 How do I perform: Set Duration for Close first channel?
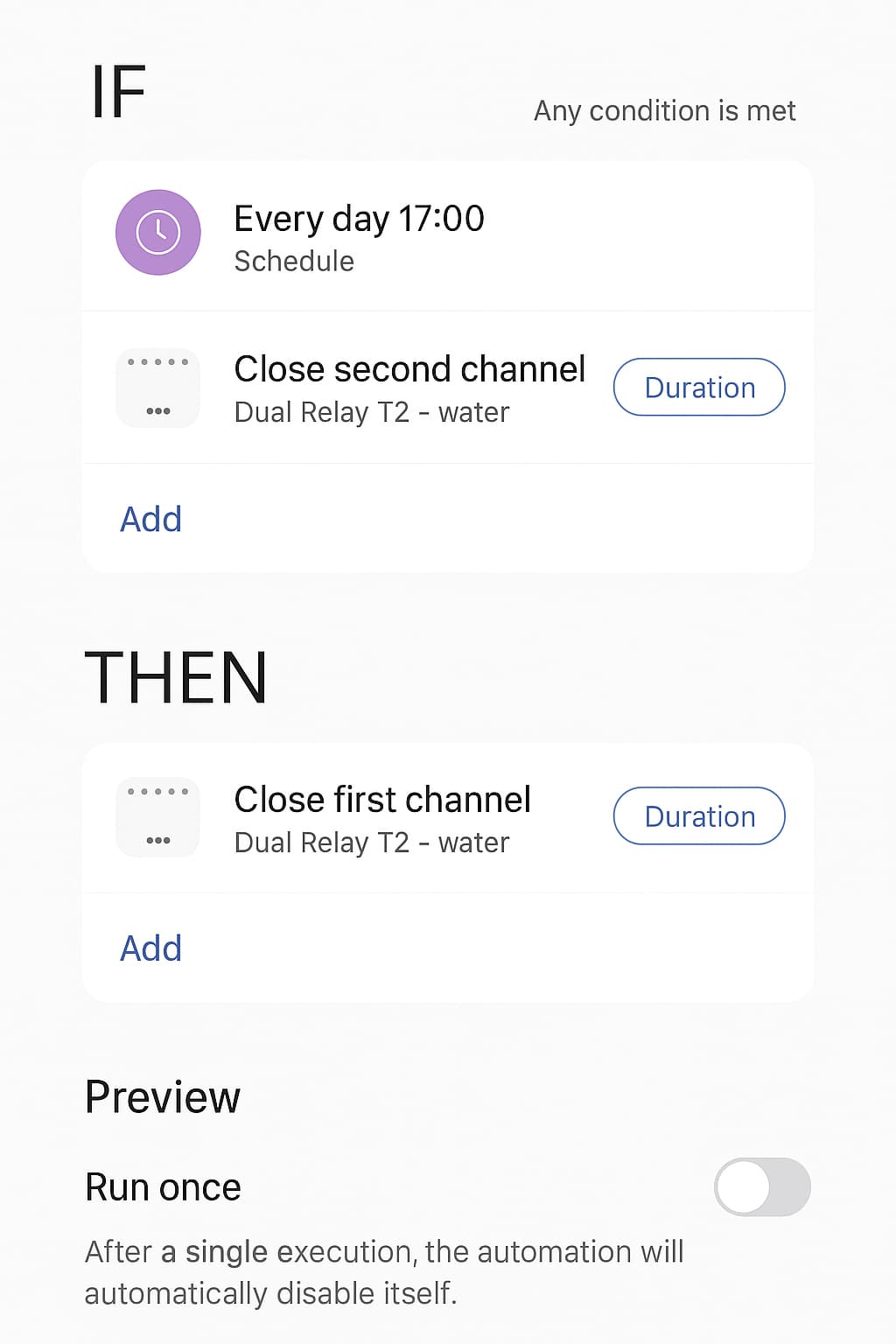(699, 816)
